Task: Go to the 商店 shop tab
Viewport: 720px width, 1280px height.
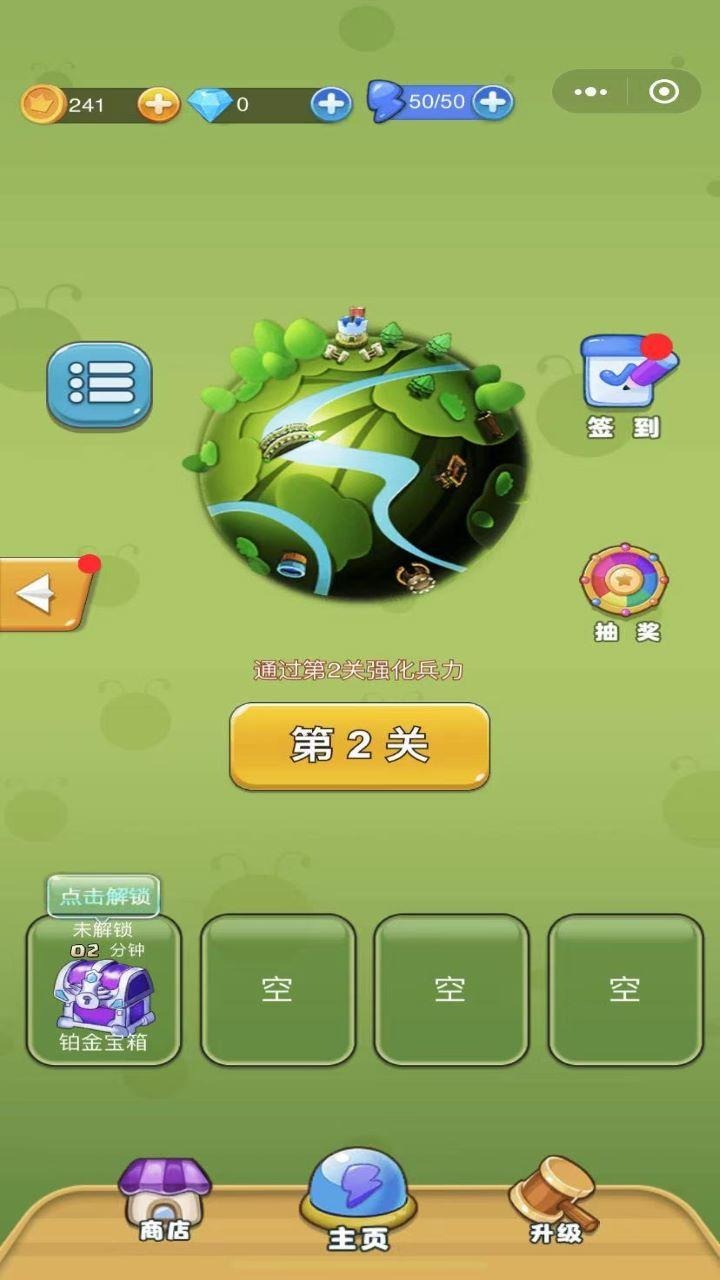Action: (165, 1200)
